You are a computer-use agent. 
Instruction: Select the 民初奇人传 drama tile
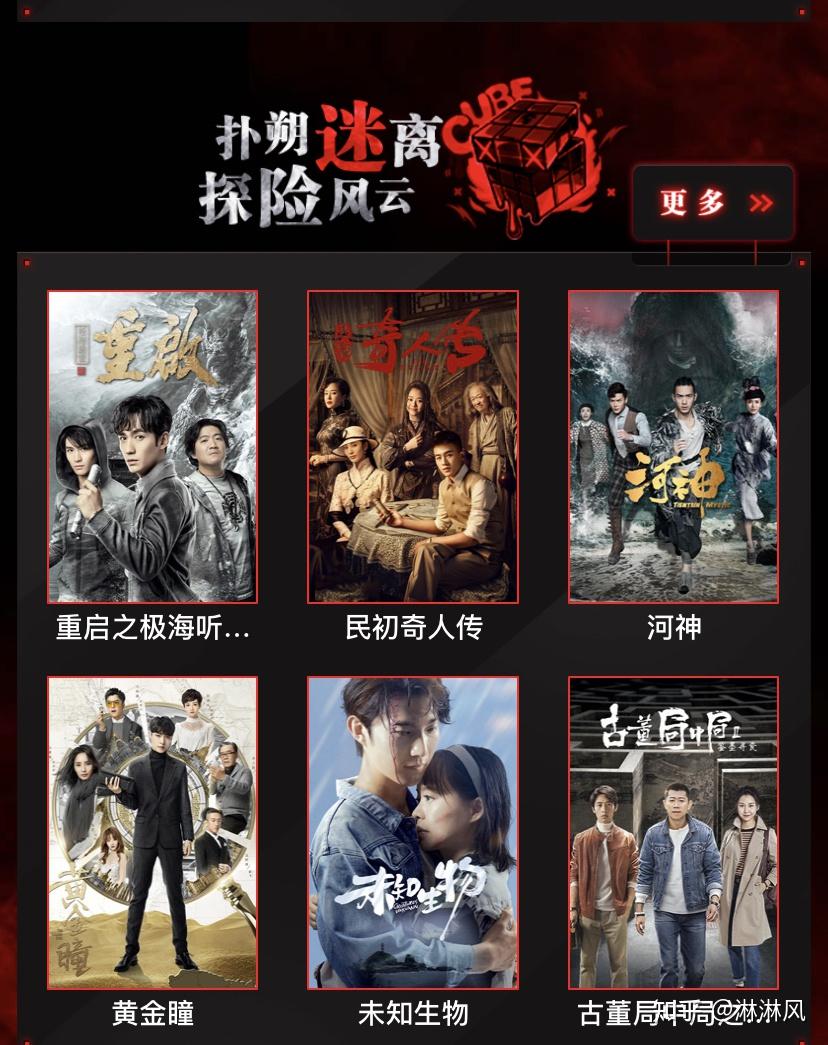click(412, 447)
